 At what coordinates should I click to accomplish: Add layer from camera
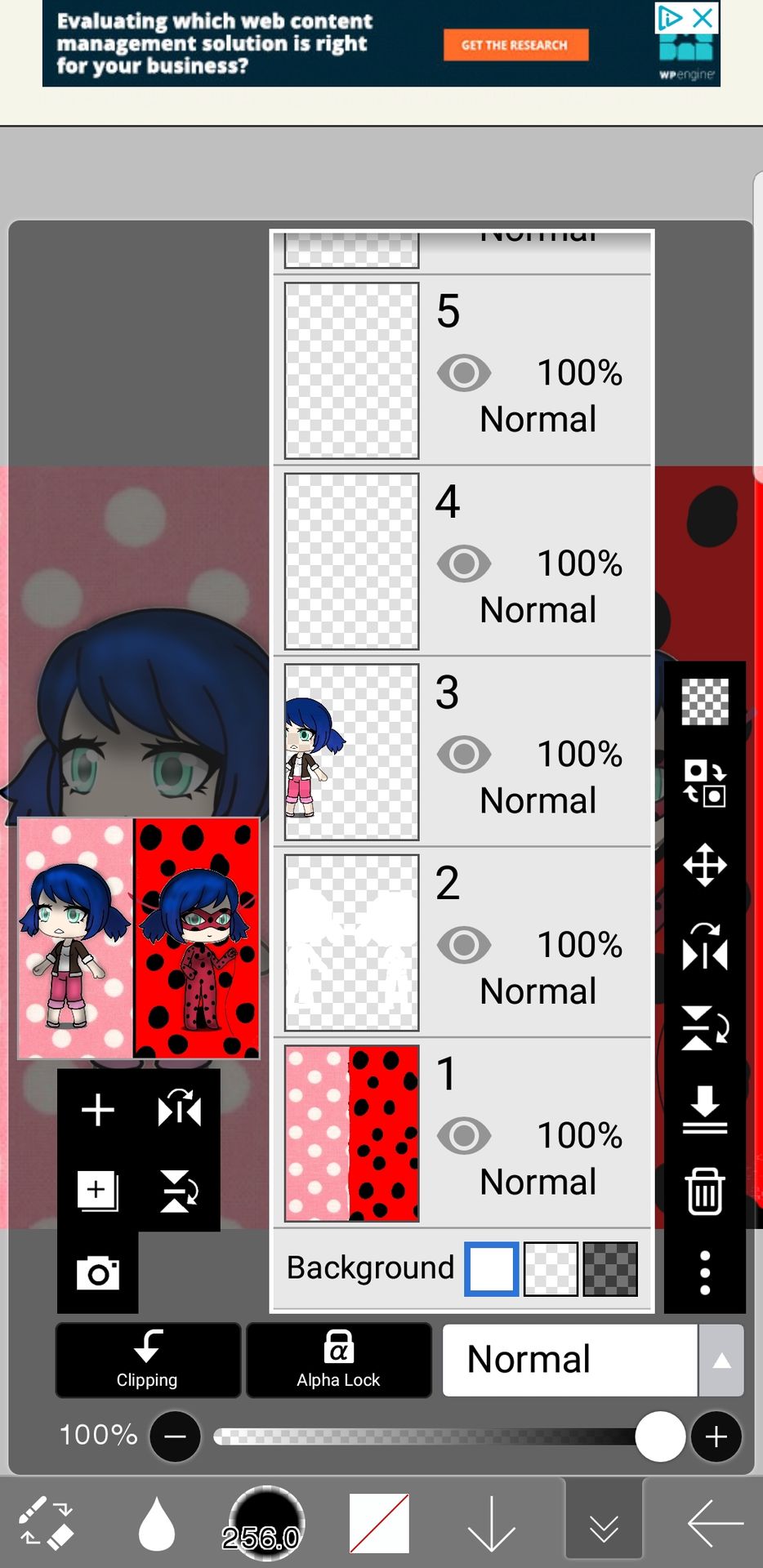(98, 1272)
